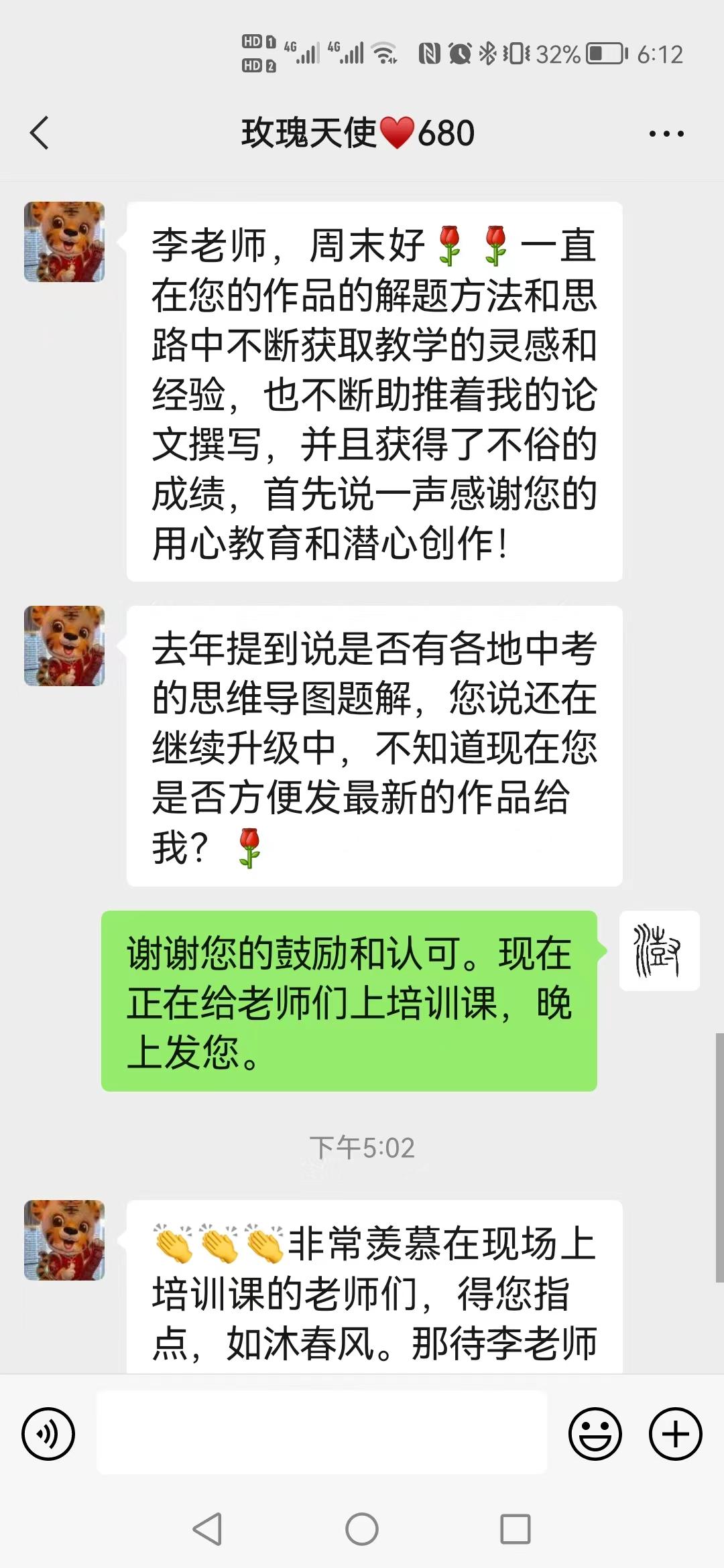Viewport: 724px width, 1568px height.
Task: Open the plus attachment menu
Action: 675,1434
